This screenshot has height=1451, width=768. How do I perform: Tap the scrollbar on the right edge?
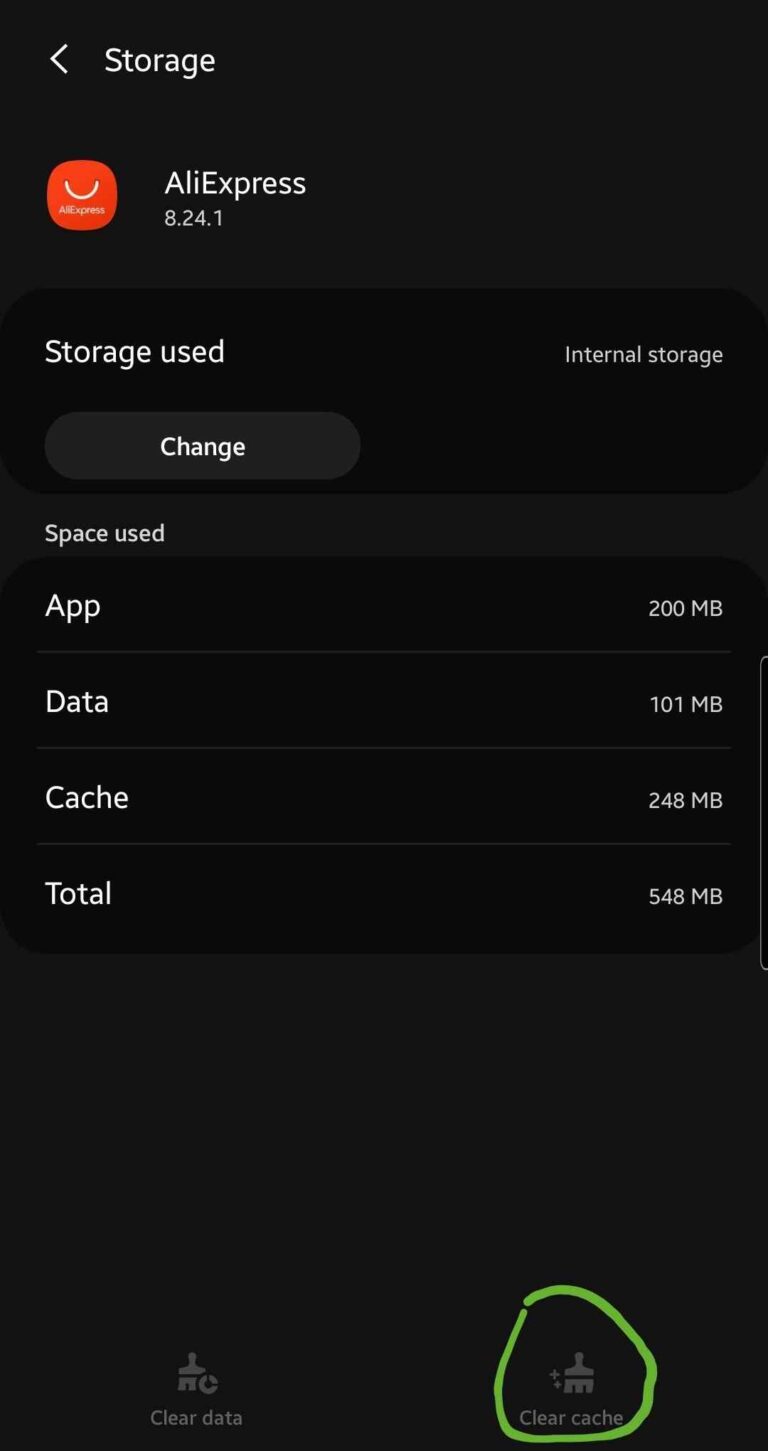coord(761,810)
